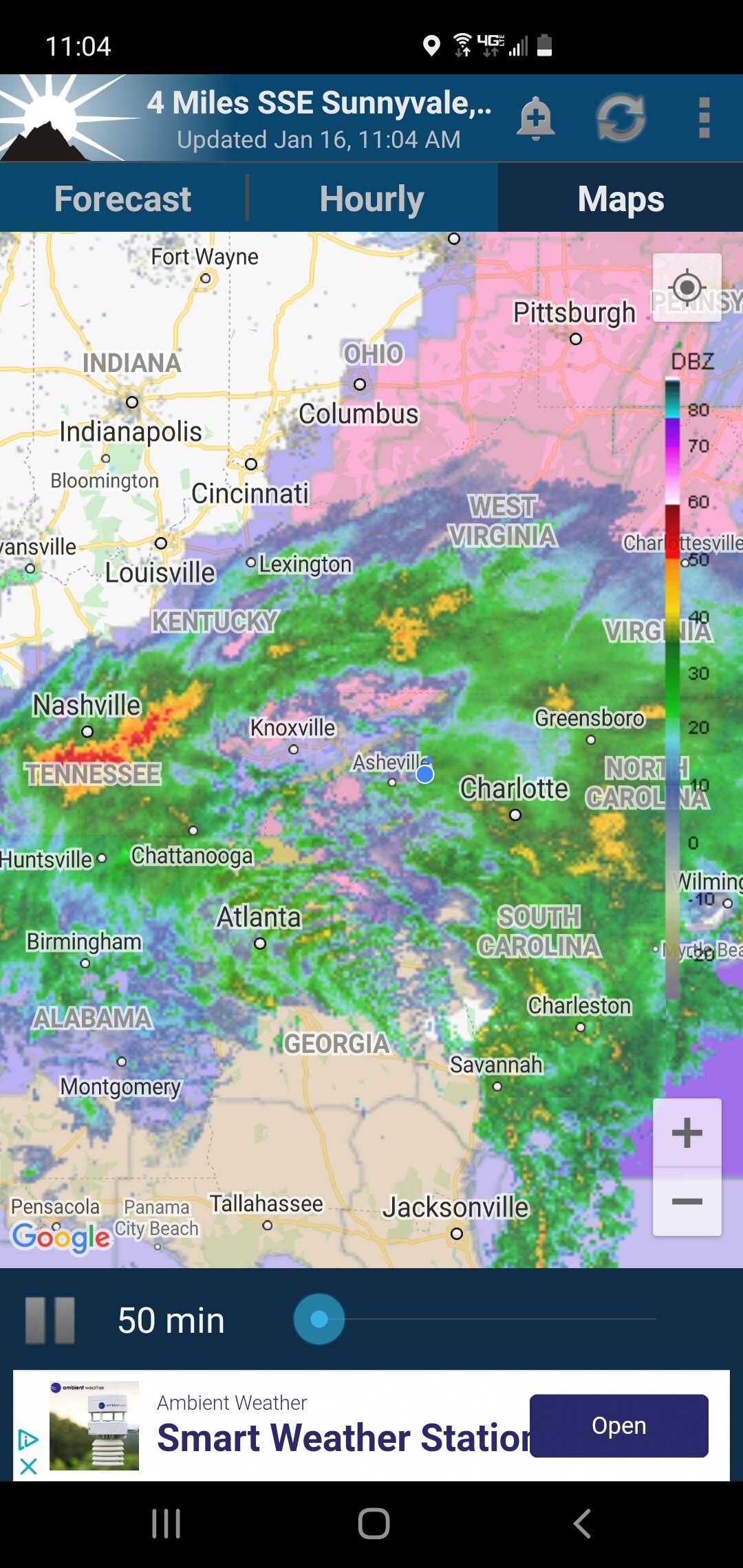Image resolution: width=743 pixels, height=1568 pixels.
Task: Close the Ambient Weather ad banner
Action: [28, 1467]
